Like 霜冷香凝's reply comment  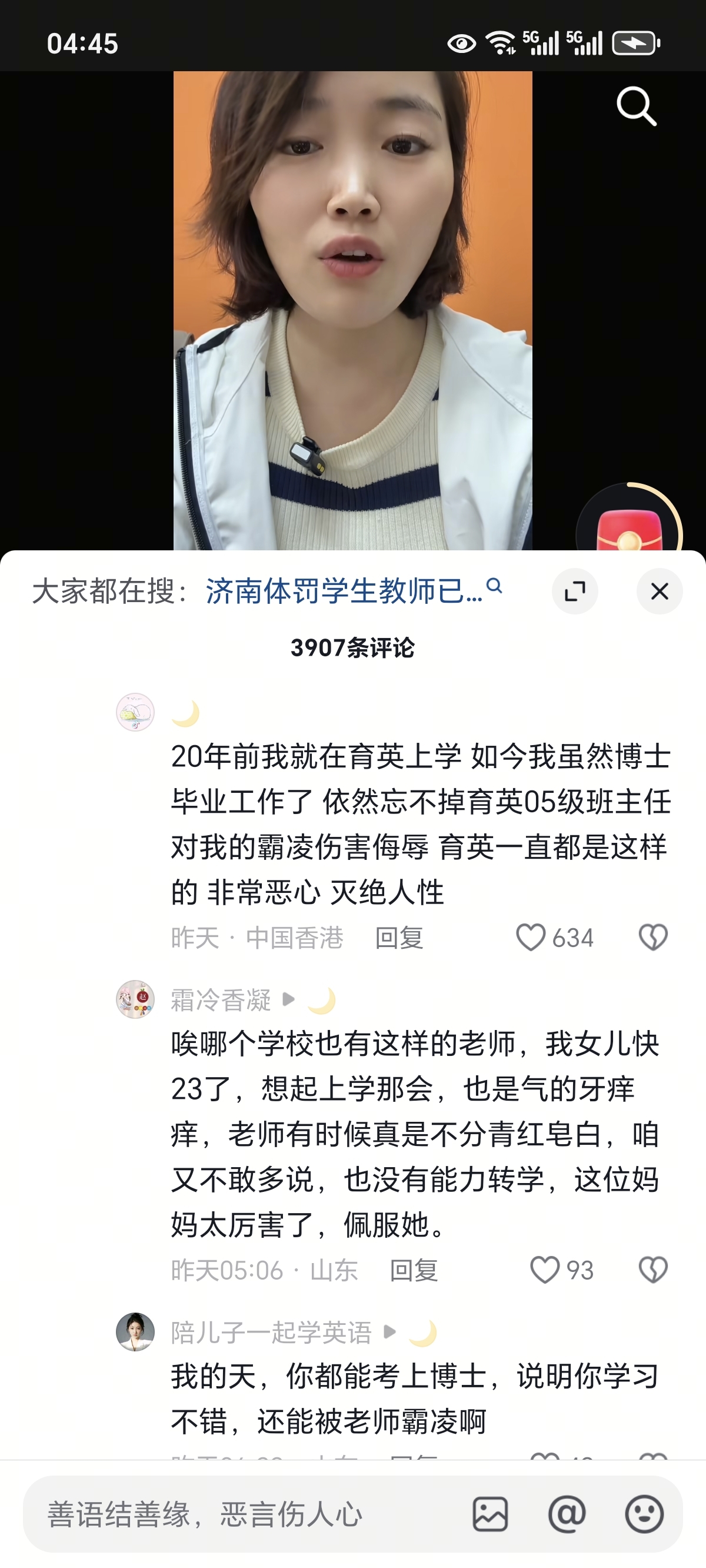click(545, 1270)
